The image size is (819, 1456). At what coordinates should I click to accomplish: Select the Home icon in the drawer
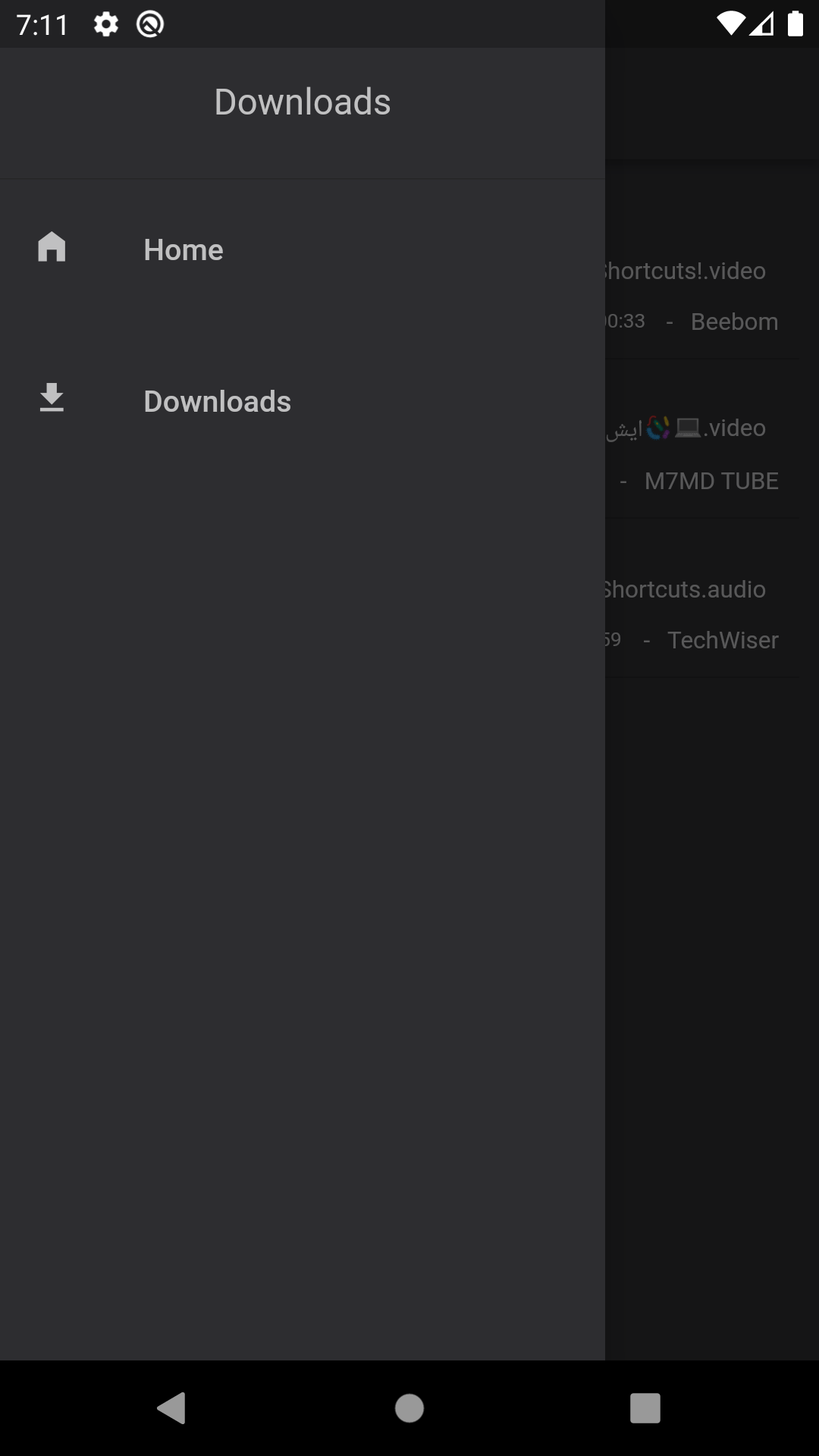tap(52, 248)
